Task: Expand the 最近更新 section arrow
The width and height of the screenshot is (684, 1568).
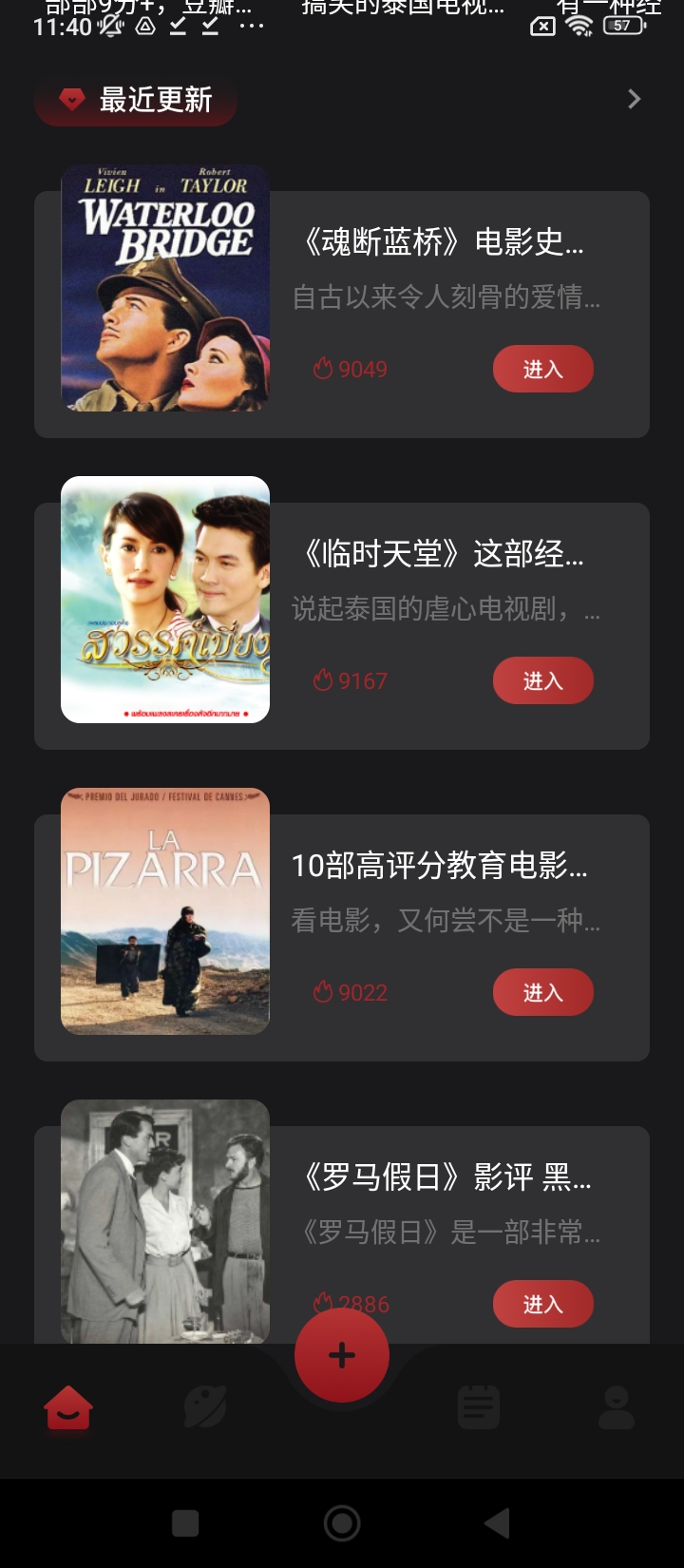Action: [x=635, y=99]
